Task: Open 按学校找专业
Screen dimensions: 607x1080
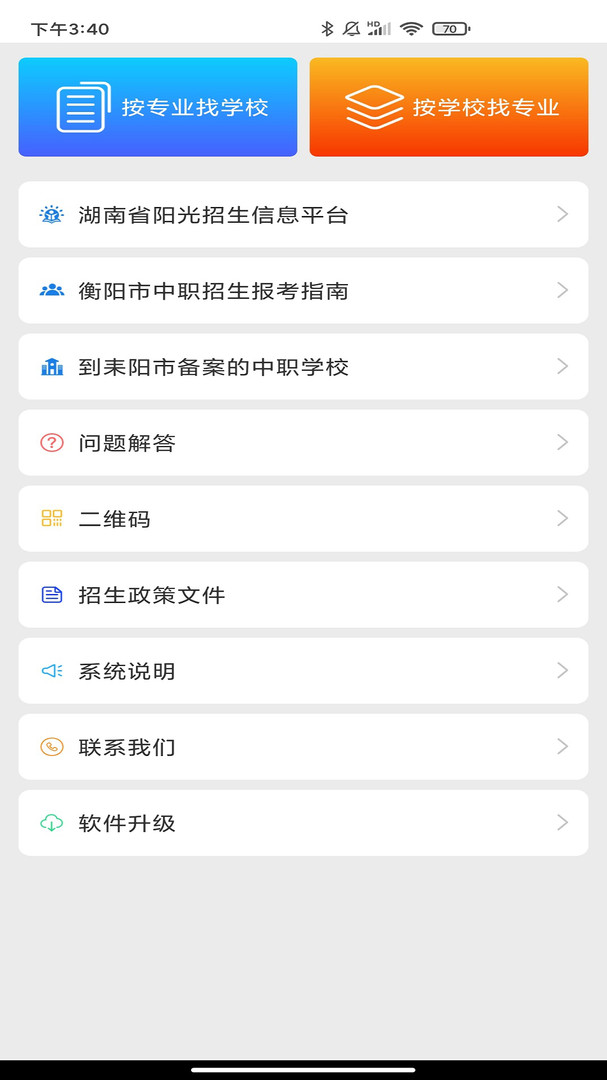Action: (x=449, y=107)
